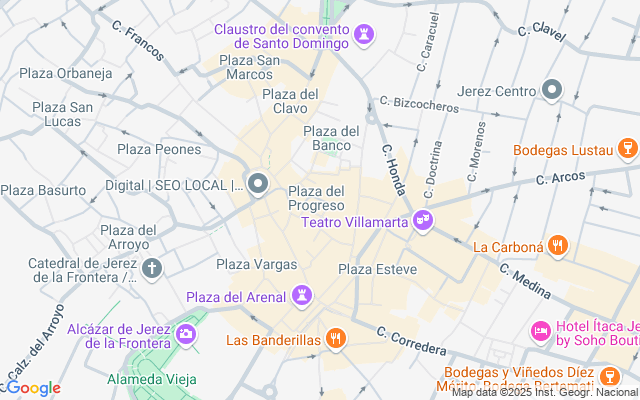Screen dimensions: 640x400
Task: Open the Hotel Ítaca Jerez marker
Action: pos(540,331)
